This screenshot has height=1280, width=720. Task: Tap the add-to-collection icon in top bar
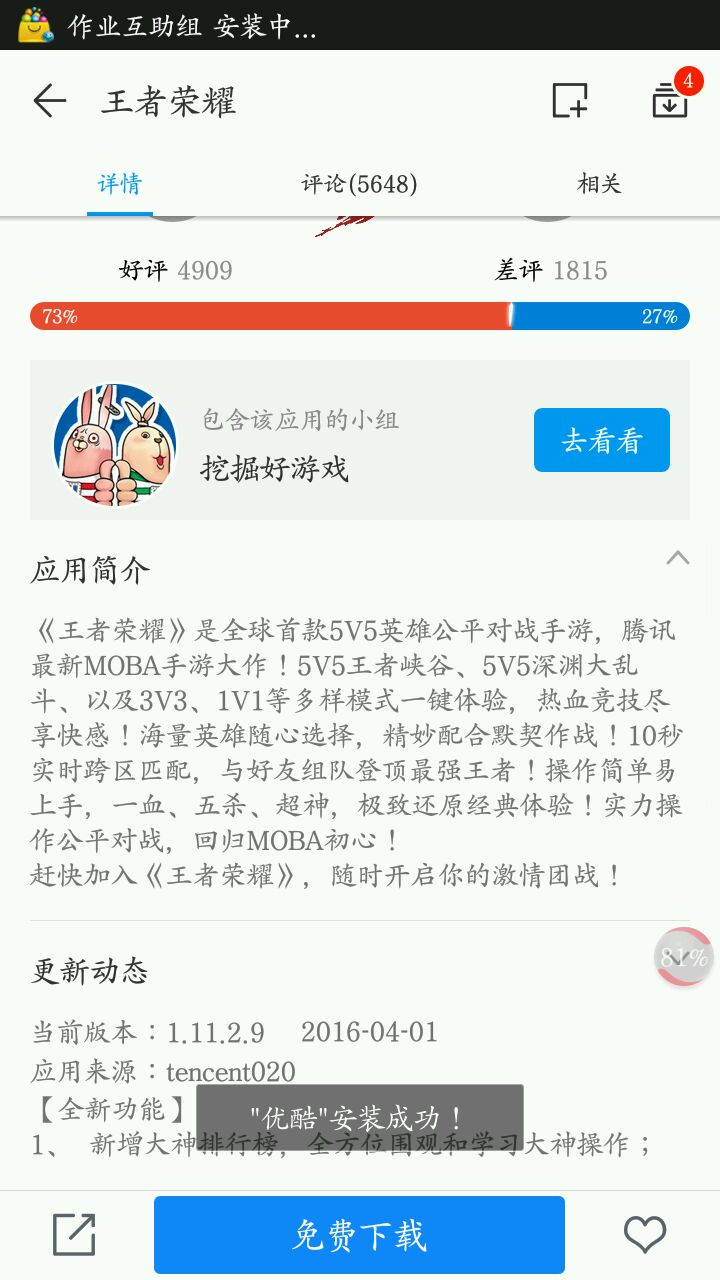[570, 101]
